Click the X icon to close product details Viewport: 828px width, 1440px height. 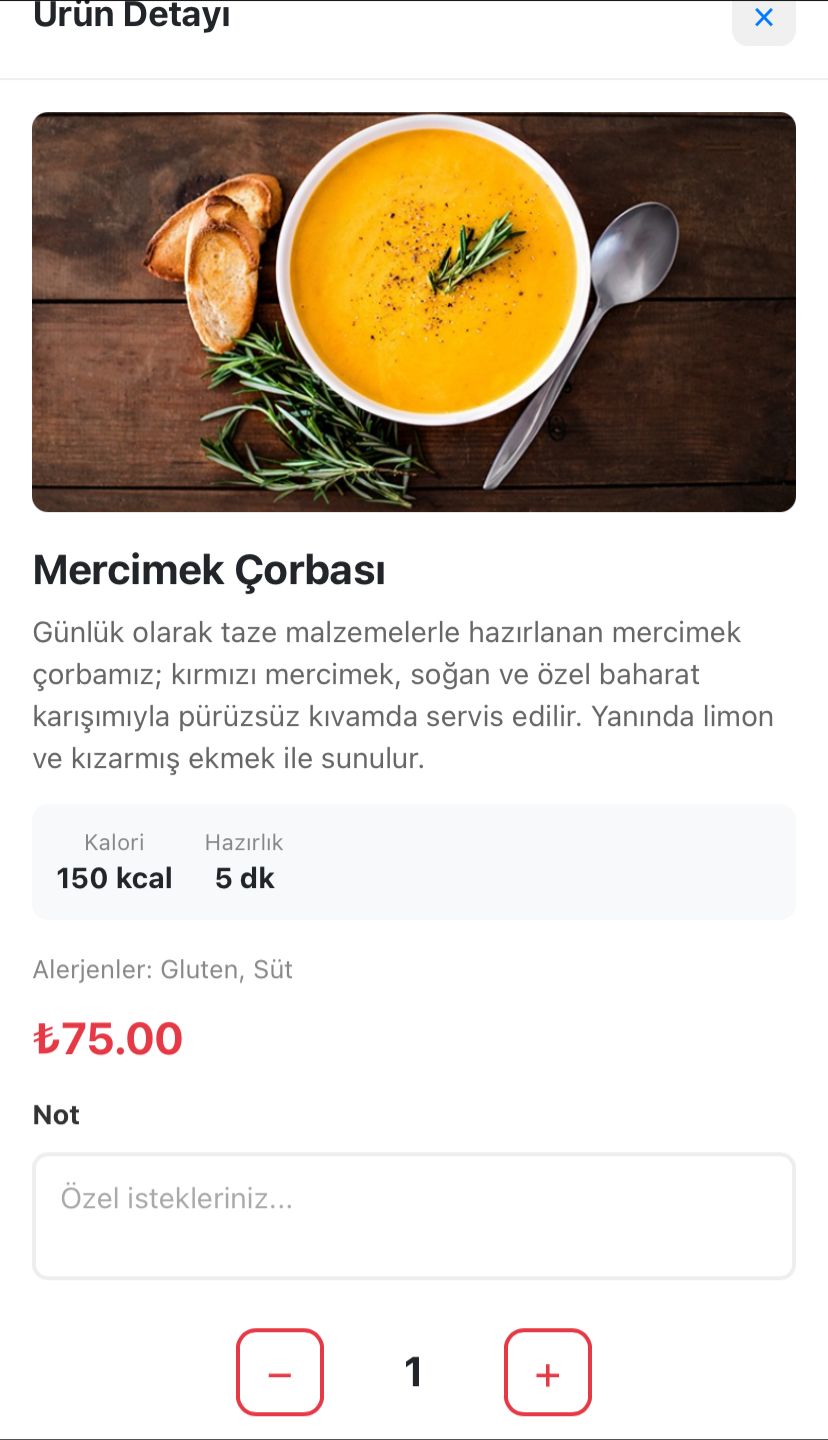click(x=763, y=17)
